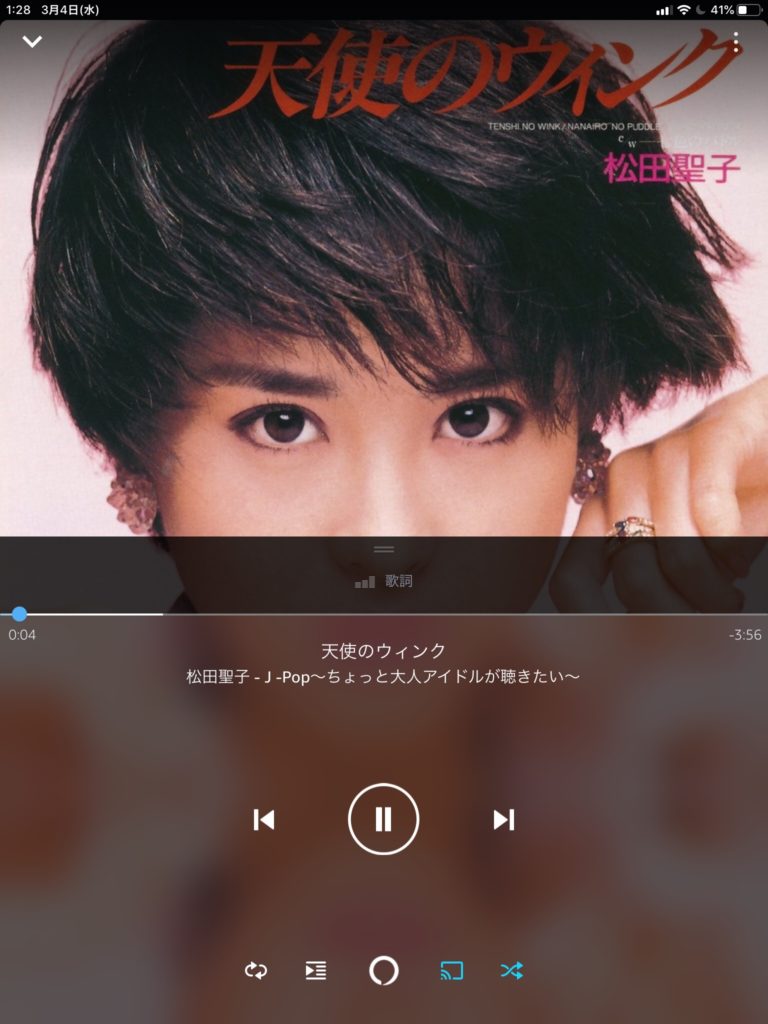Viewport: 768px width, 1024px height.
Task: Skip back to the previous track
Action: (x=264, y=820)
